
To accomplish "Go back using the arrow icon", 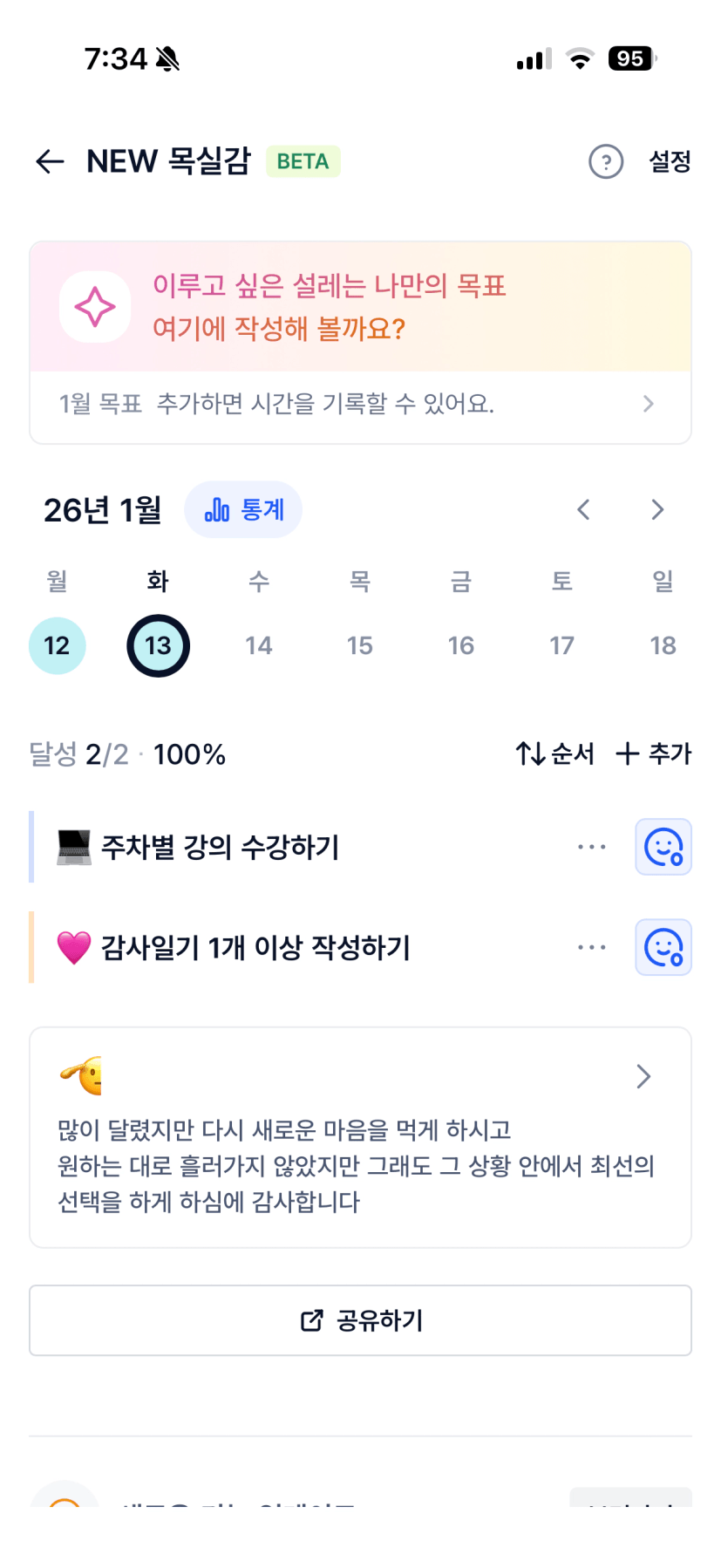I will [51, 161].
